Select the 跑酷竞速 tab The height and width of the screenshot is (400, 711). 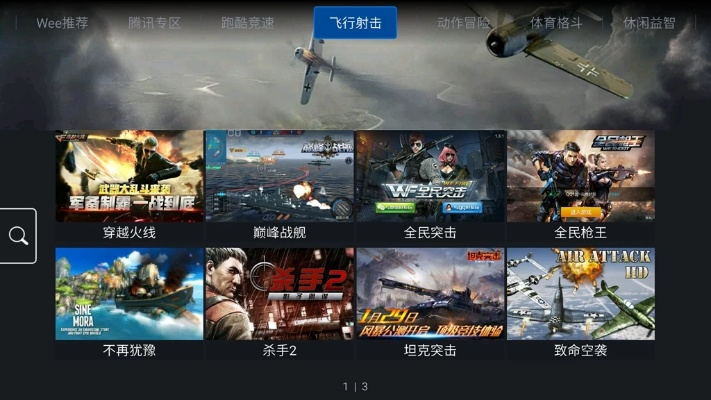click(247, 22)
